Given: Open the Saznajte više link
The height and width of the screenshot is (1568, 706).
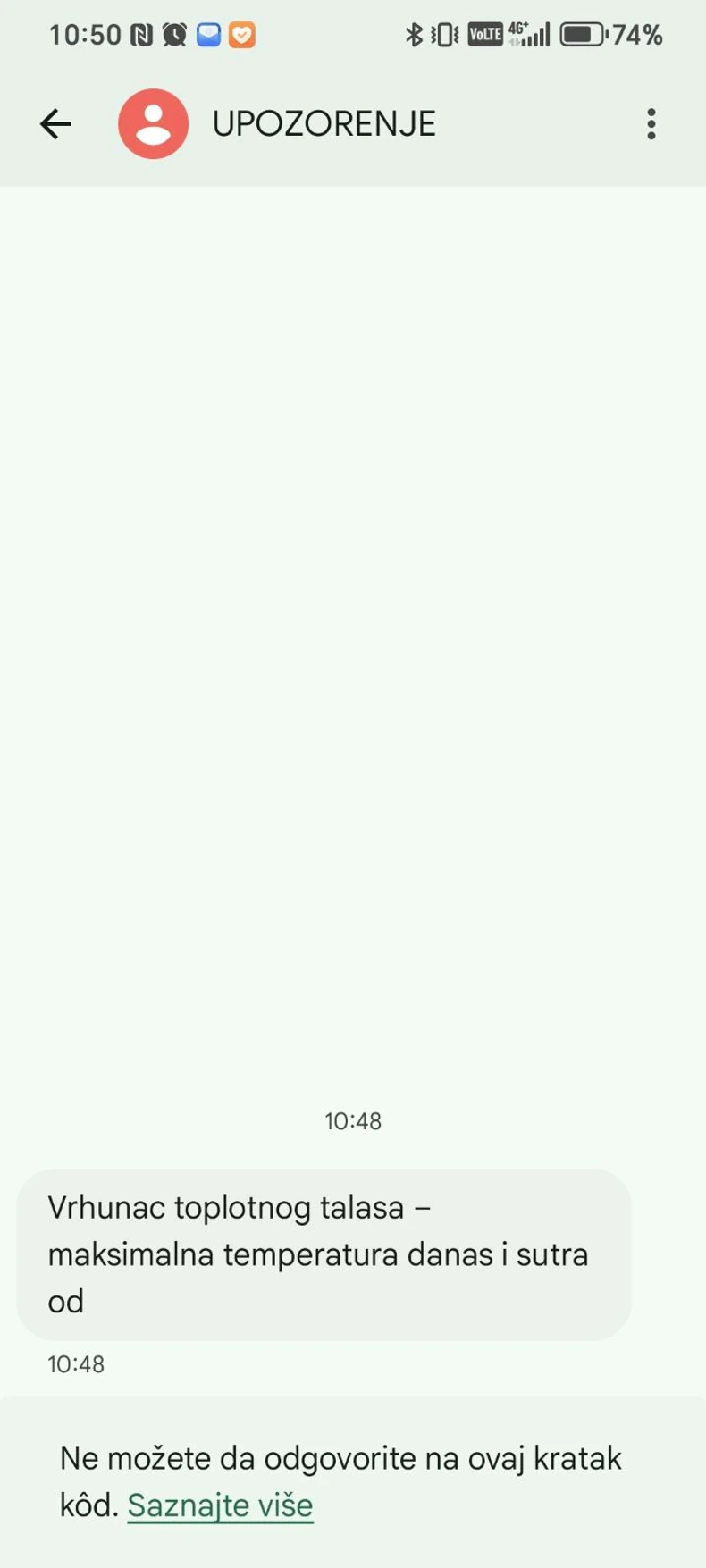Looking at the screenshot, I should click(220, 1505).
